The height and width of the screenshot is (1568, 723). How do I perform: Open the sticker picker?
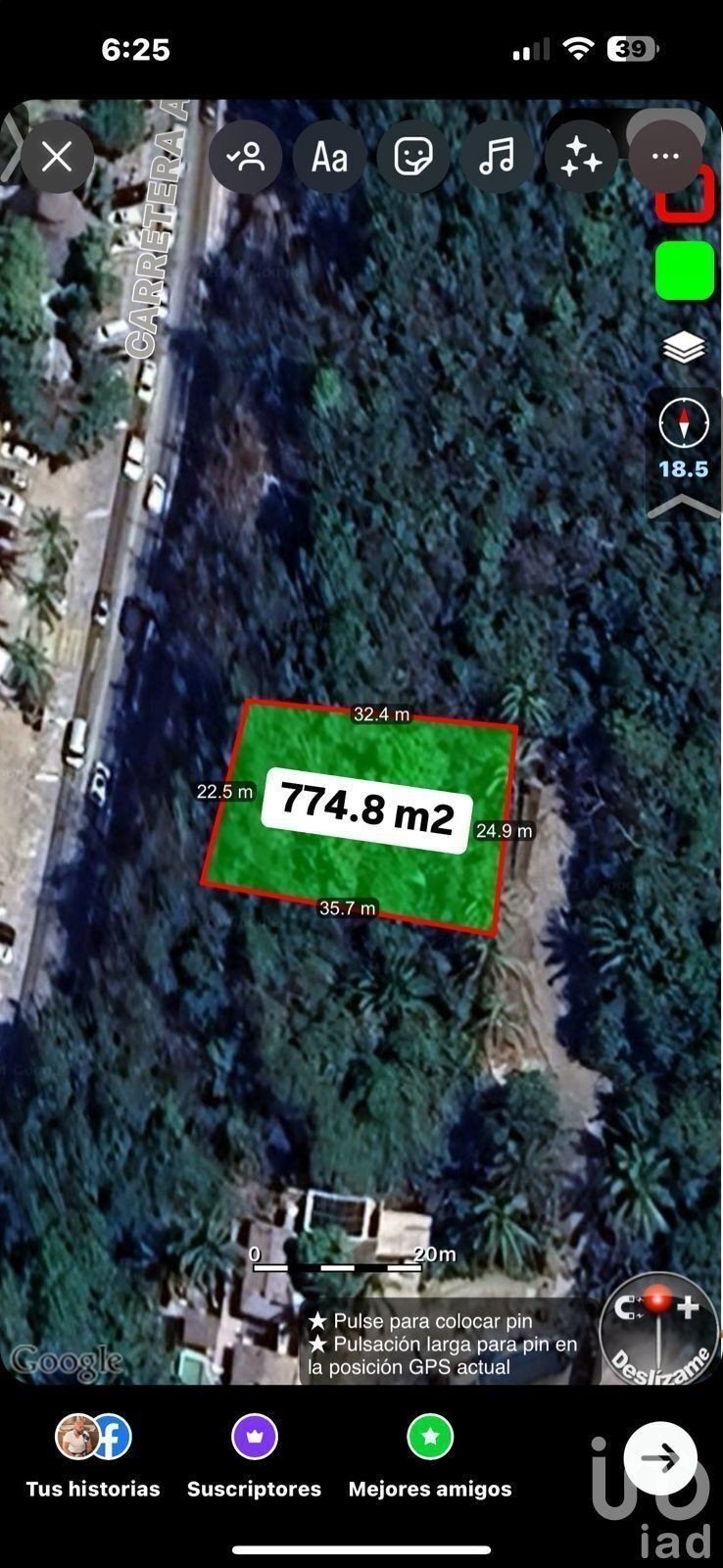413,156
